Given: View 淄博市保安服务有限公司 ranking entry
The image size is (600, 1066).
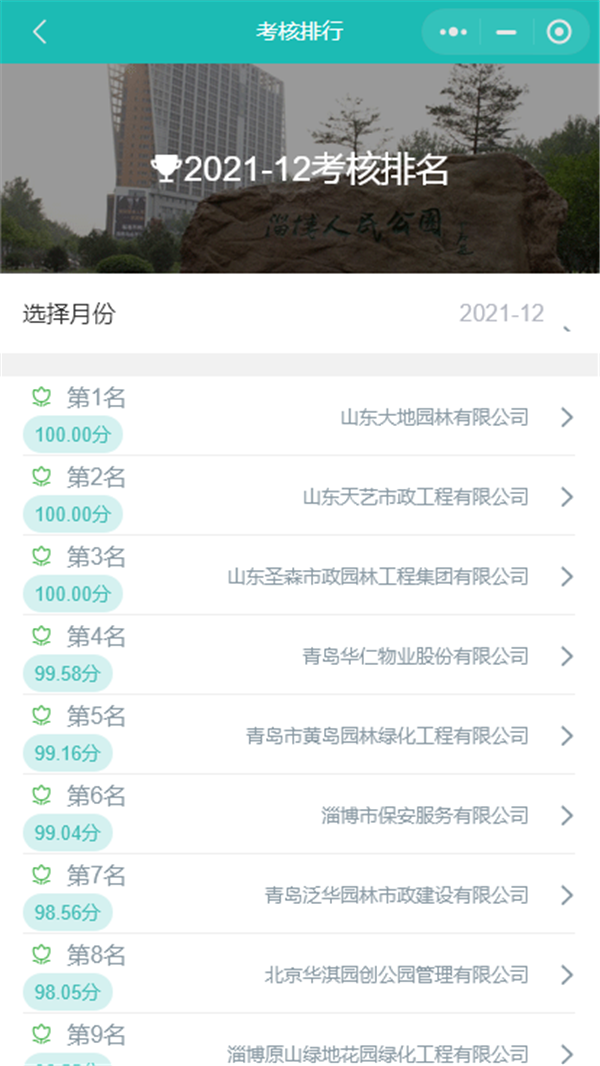Looking at the screenshot, I should (425, 815).
